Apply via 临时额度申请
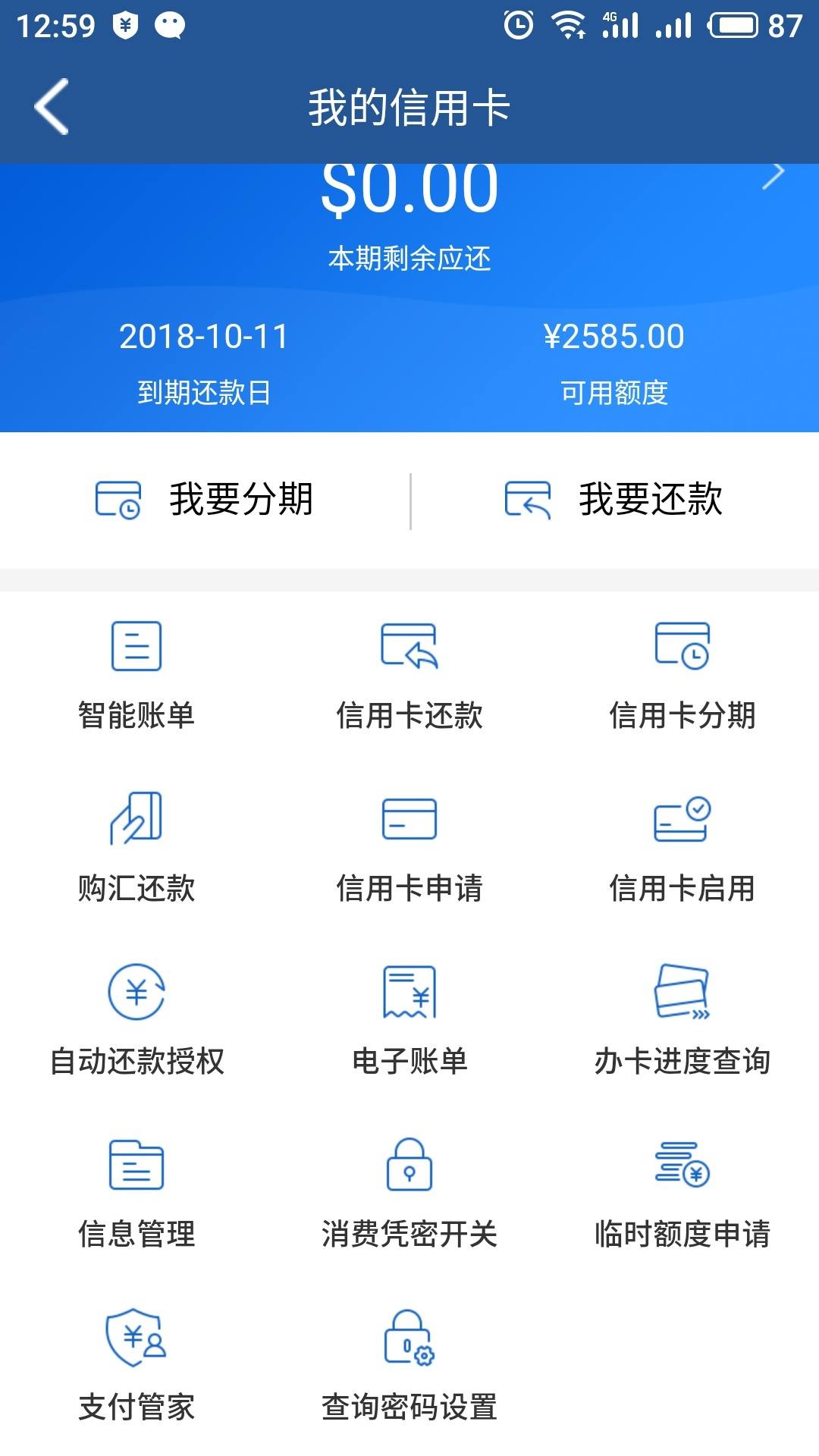Screen dimensions: 819x1456 click(682, 1194)
